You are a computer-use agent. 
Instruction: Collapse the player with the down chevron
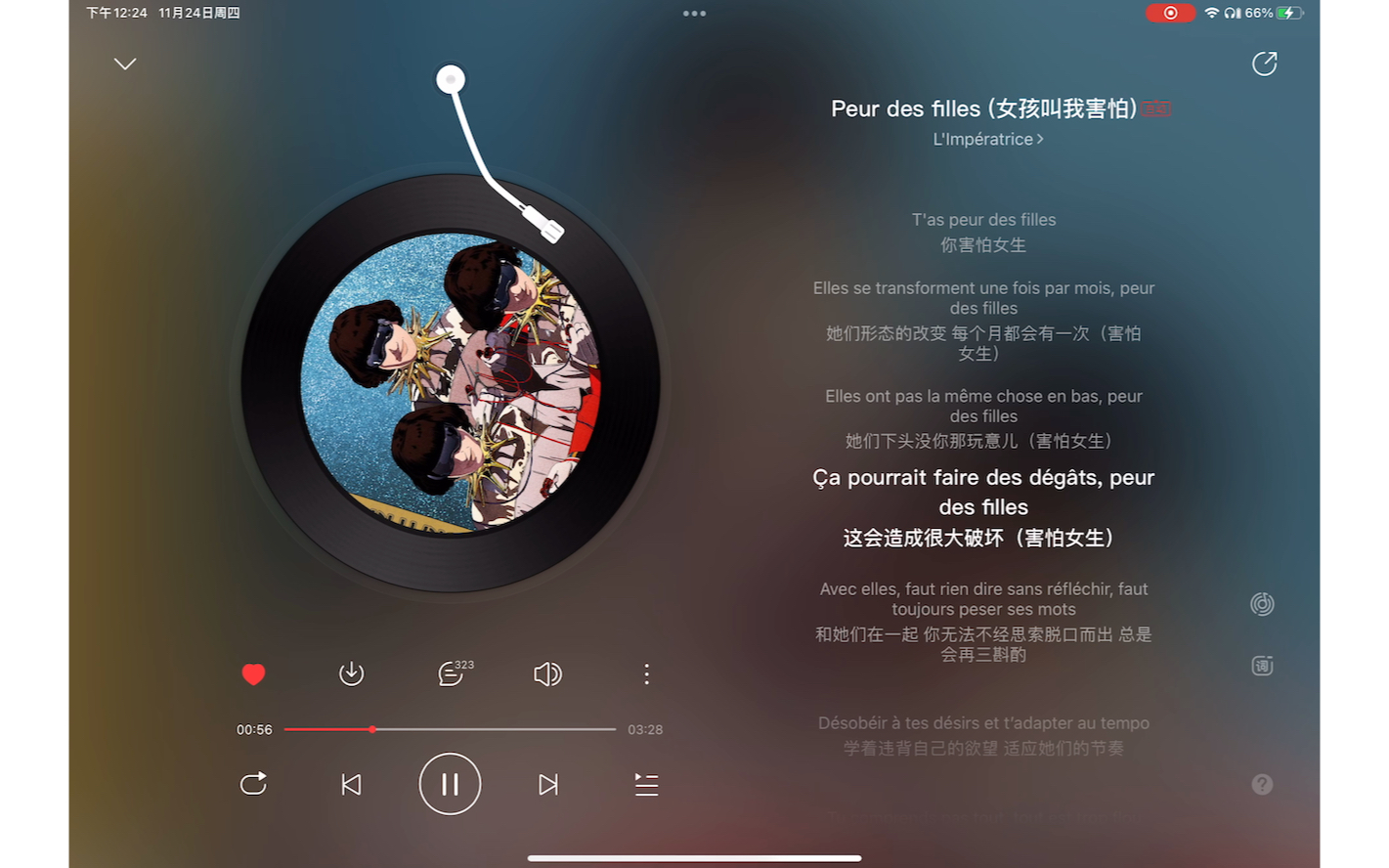click(125, 65)
